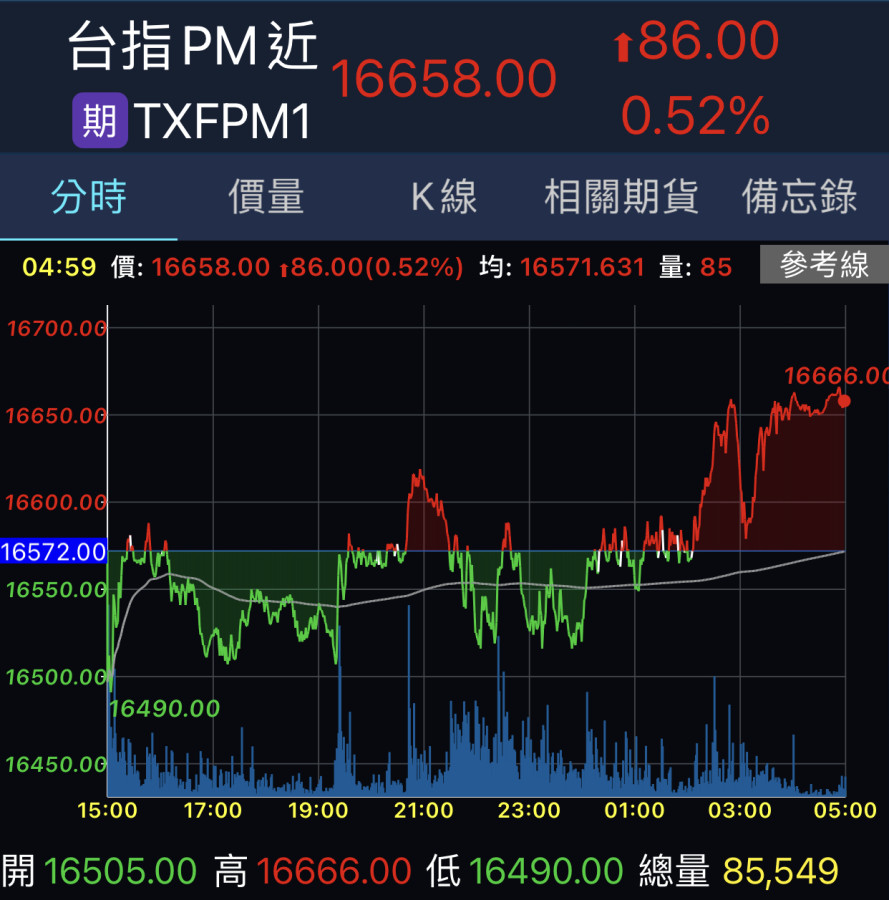This screenshot has width=889, height=900.
Task: Open the 備忘錄 tab
Action: pos(799,197)
